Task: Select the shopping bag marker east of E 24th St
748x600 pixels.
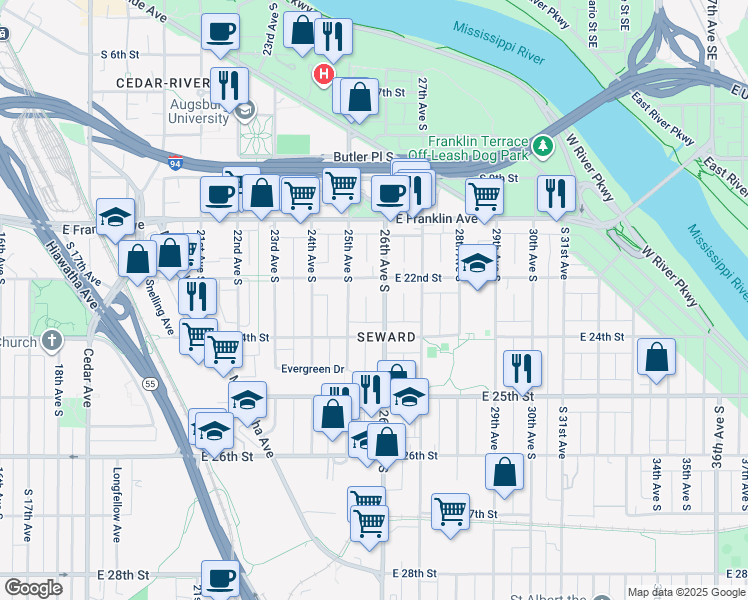Action: (656, 360)
